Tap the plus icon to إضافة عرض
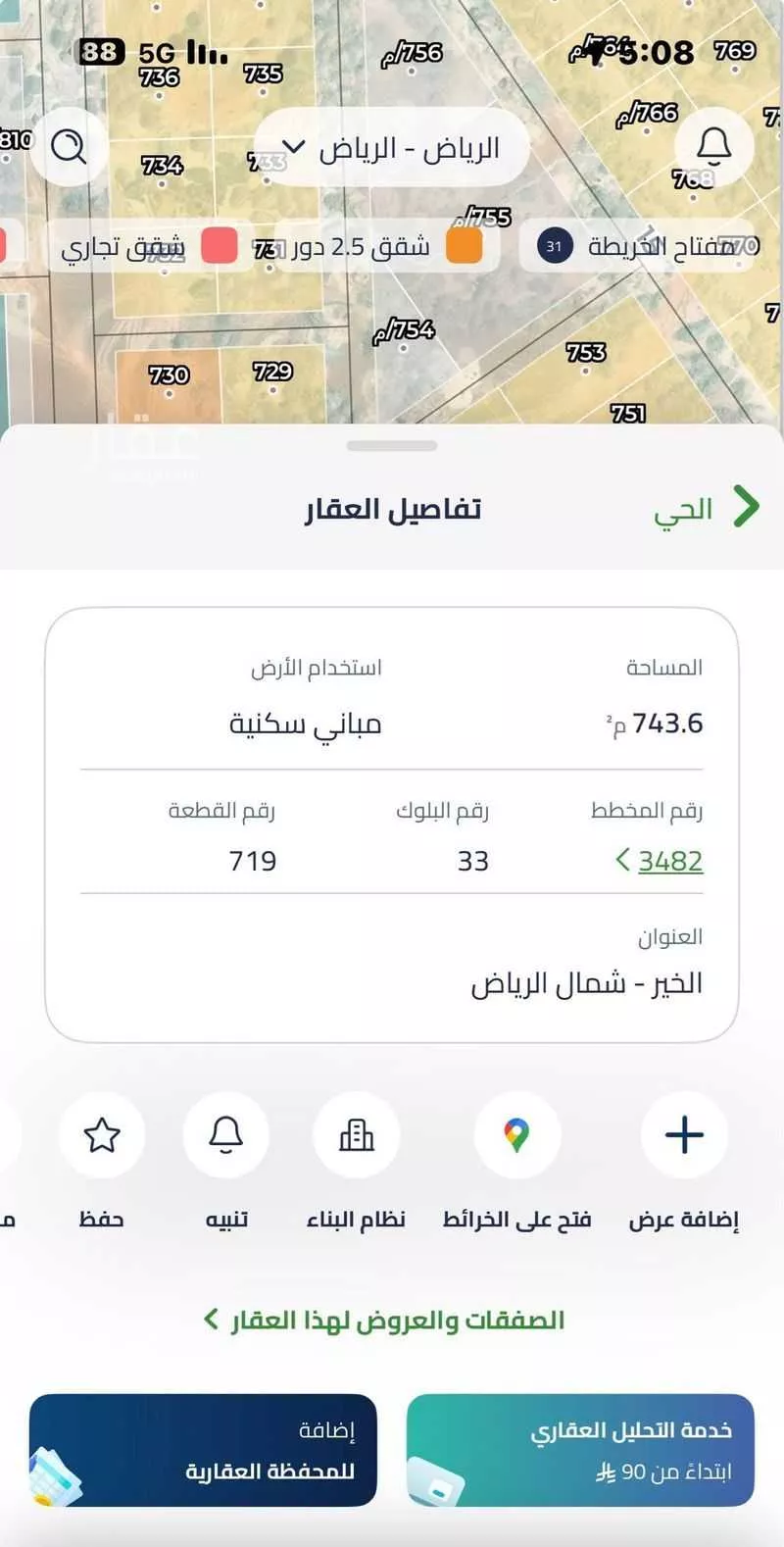The width and height of the screenshot is (784, 1547). click(682, 1134)
